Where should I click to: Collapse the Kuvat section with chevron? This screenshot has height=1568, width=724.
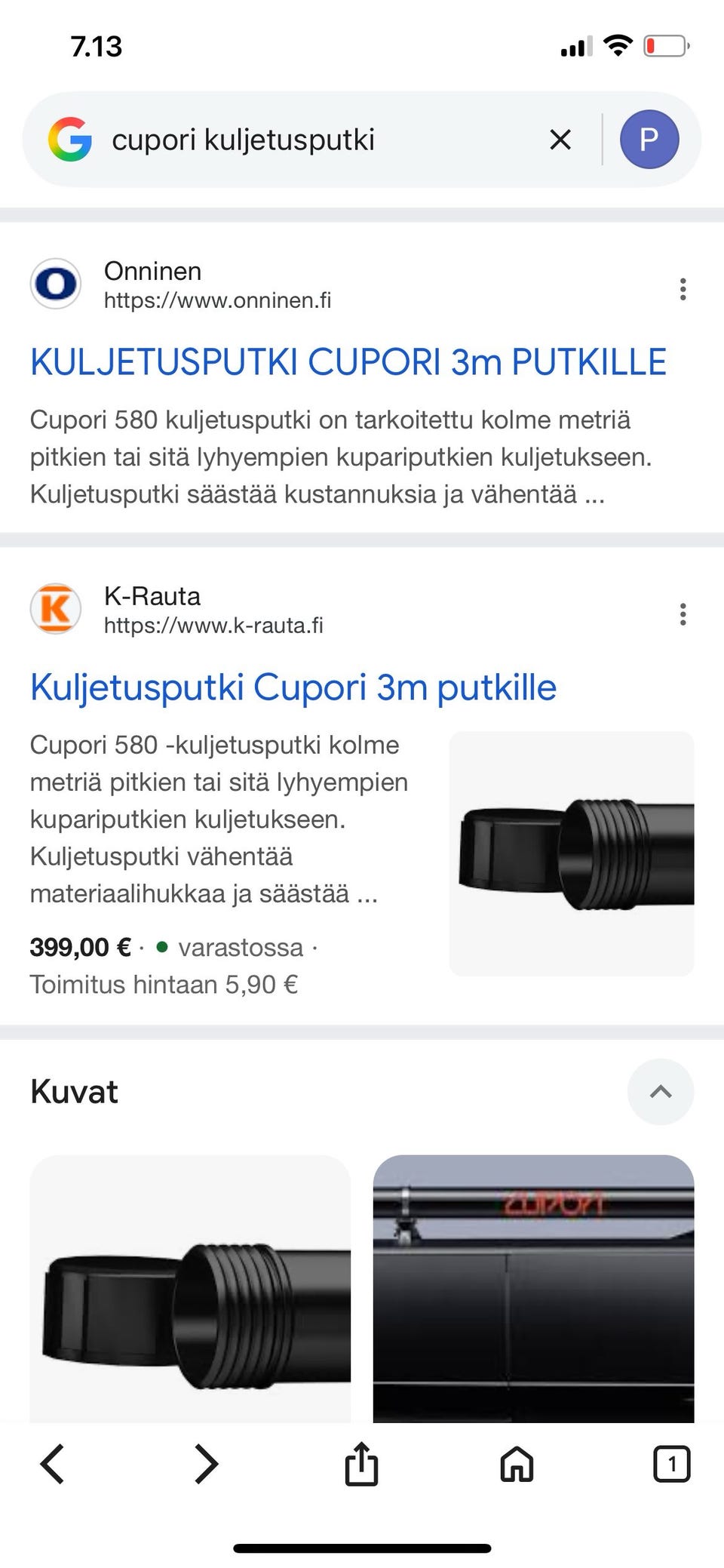tap(661, 1092)
